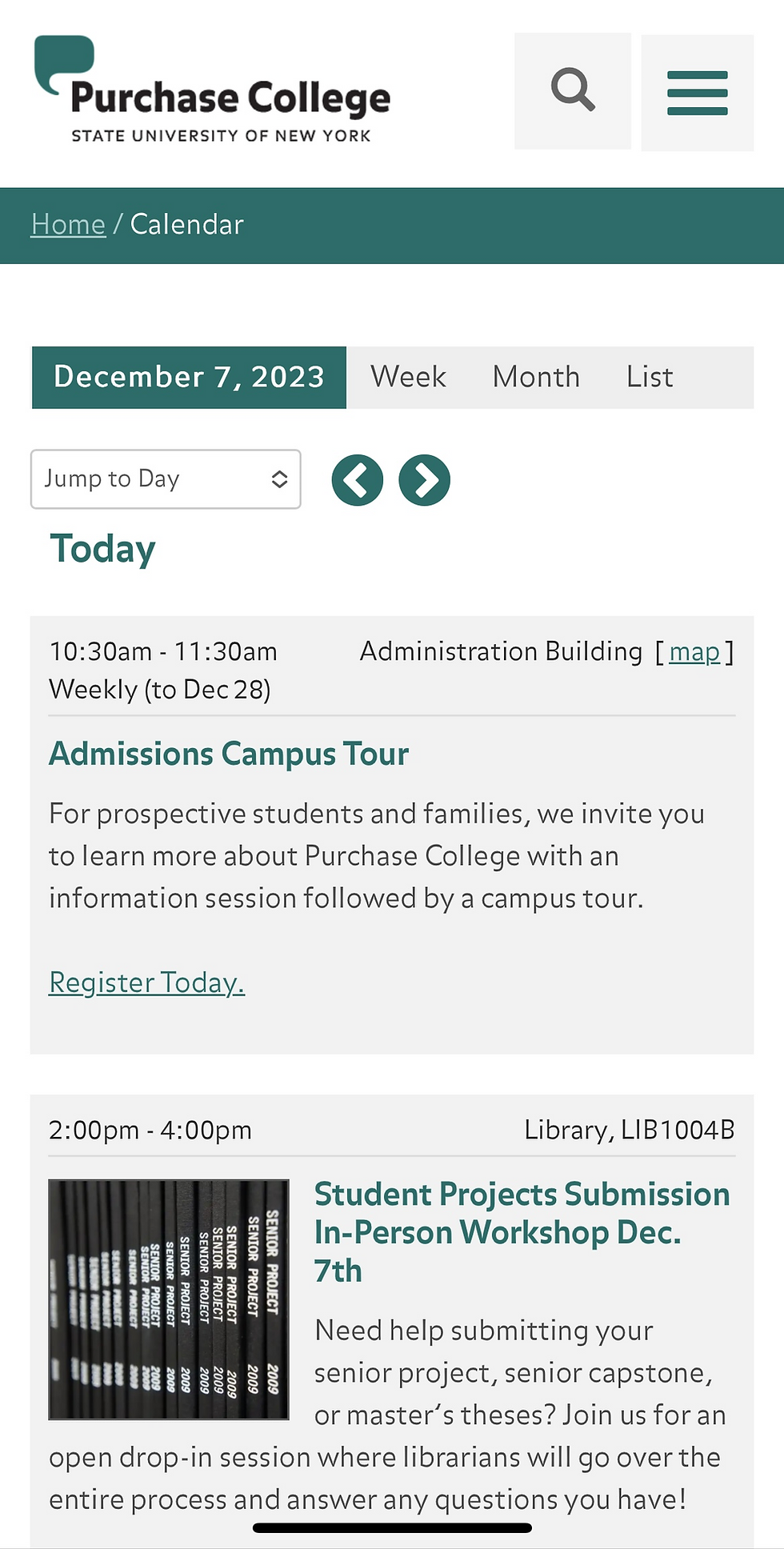784x1549 pixels.
Task: Click the Purchase College logo
Action: click(x=212, y=92)
